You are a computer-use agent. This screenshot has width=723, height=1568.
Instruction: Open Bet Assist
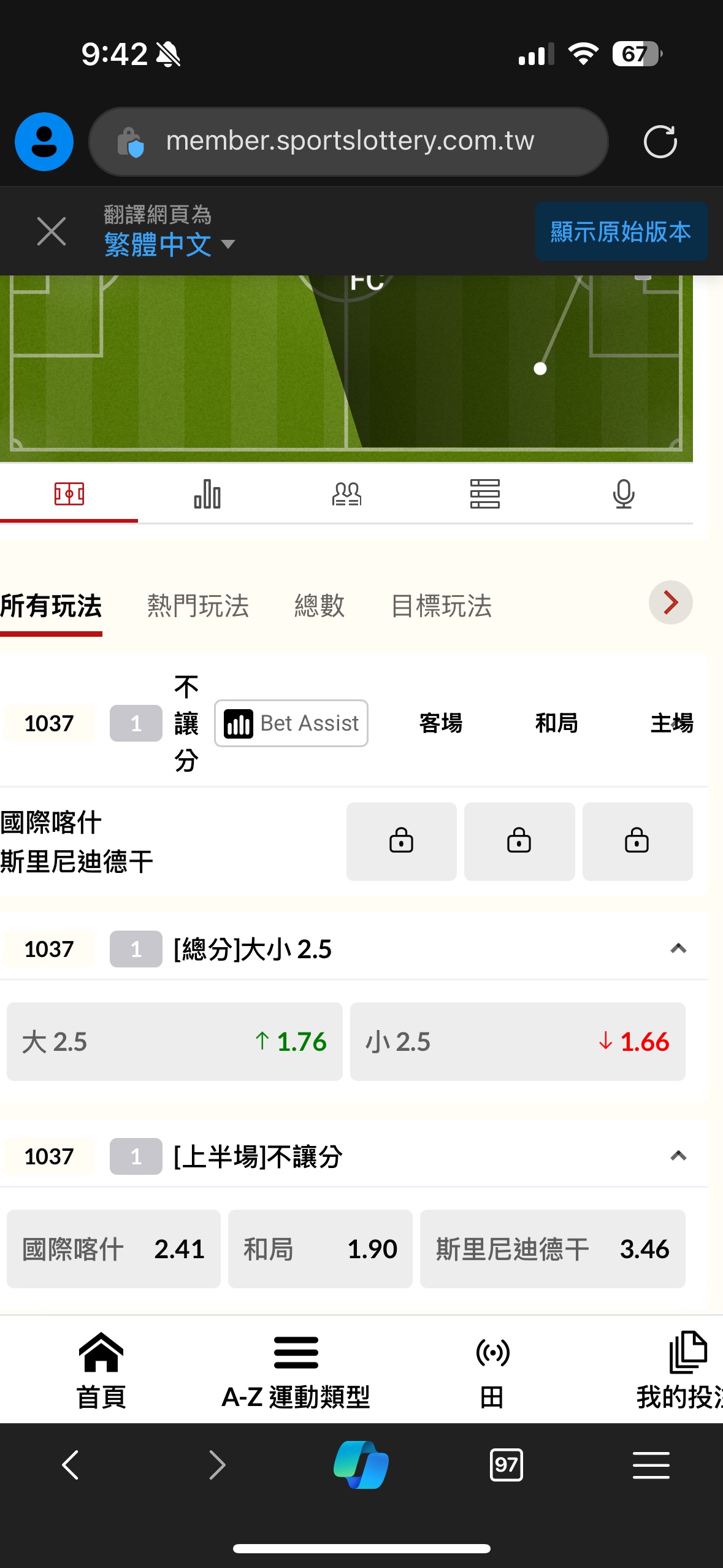[x=291, y=723]
